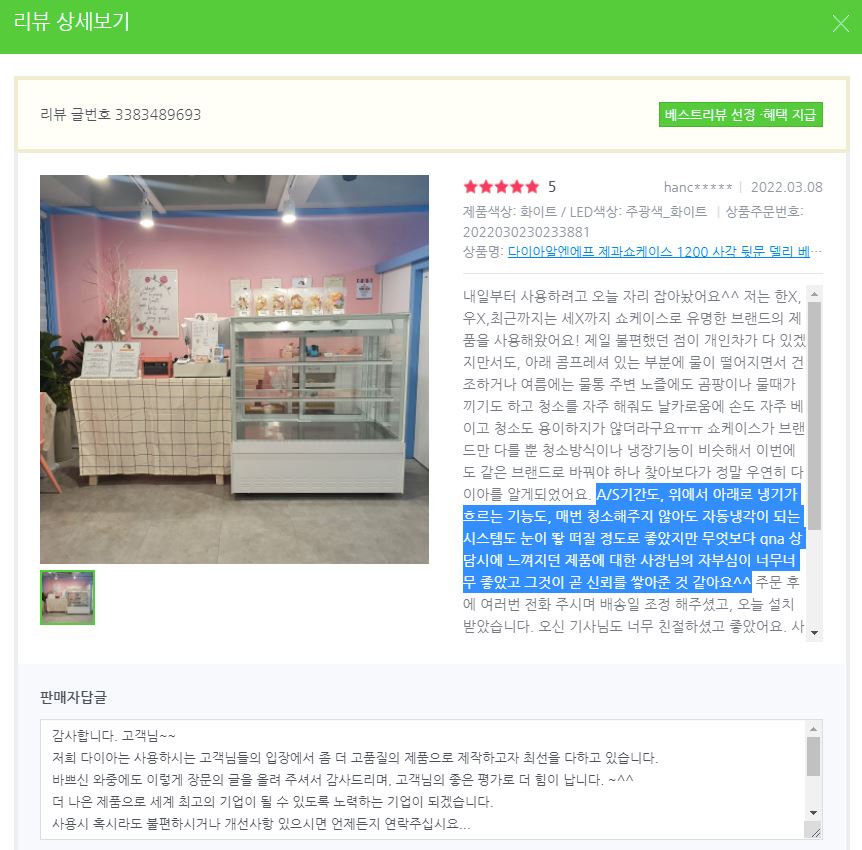The image size is (862, 850).
Task: Tap the seller reply scrollbar down arrow
Action: 814,811
